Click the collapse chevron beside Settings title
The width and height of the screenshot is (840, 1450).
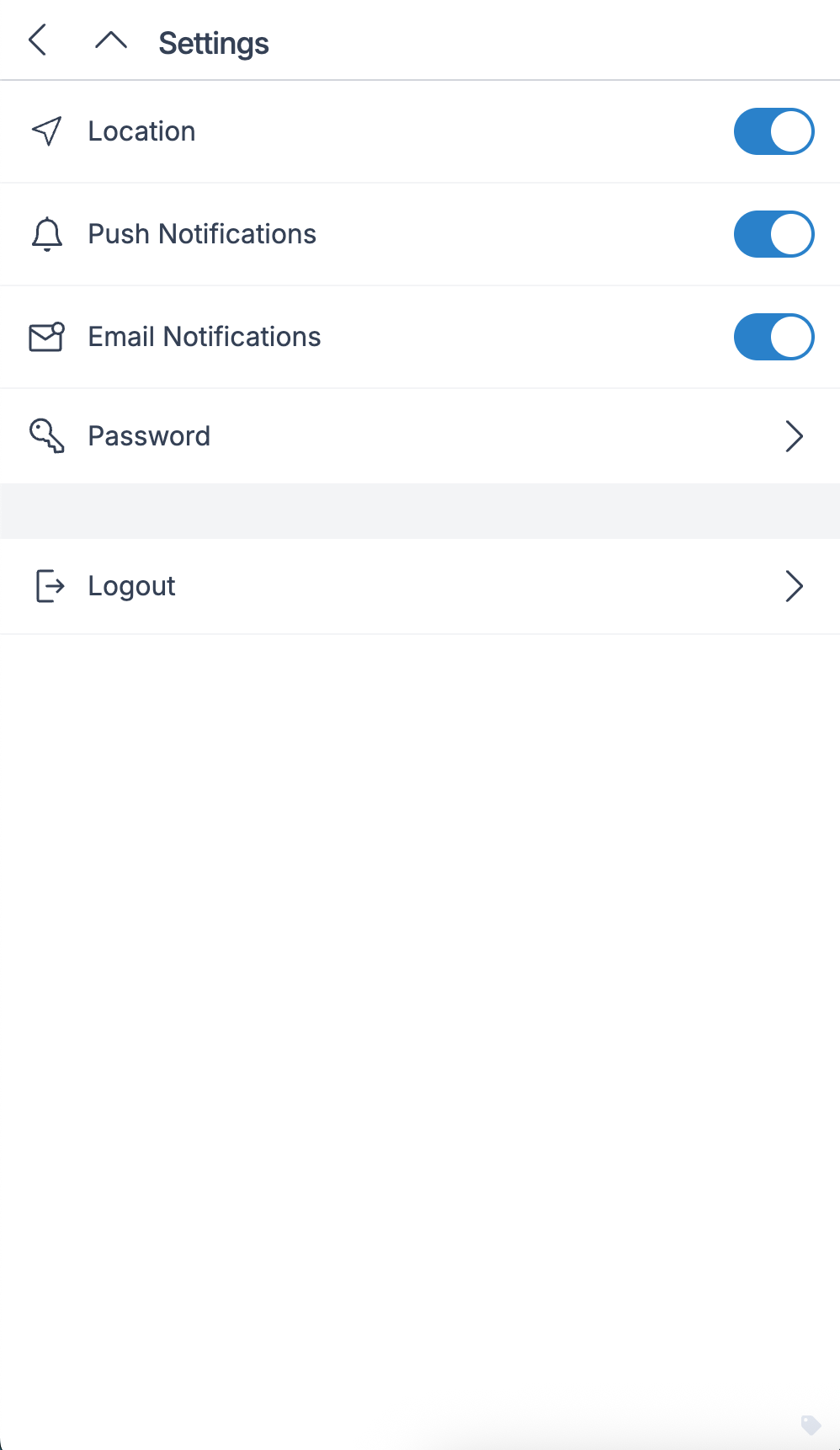pyautogui.click(x=112, y=40)
